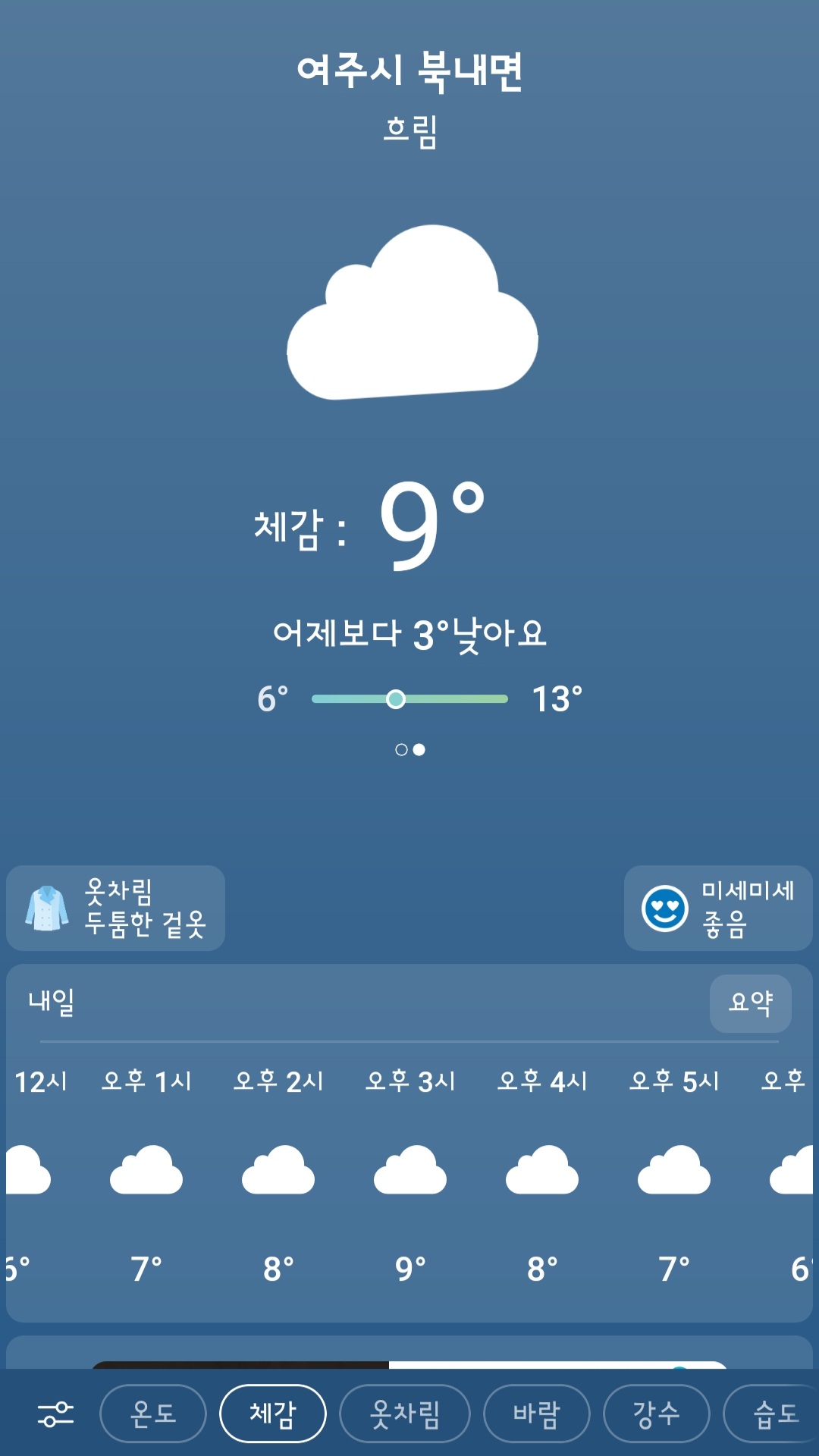Switch to the 온도 chip
The image size is (819, 1456).
click(153, 1414)
